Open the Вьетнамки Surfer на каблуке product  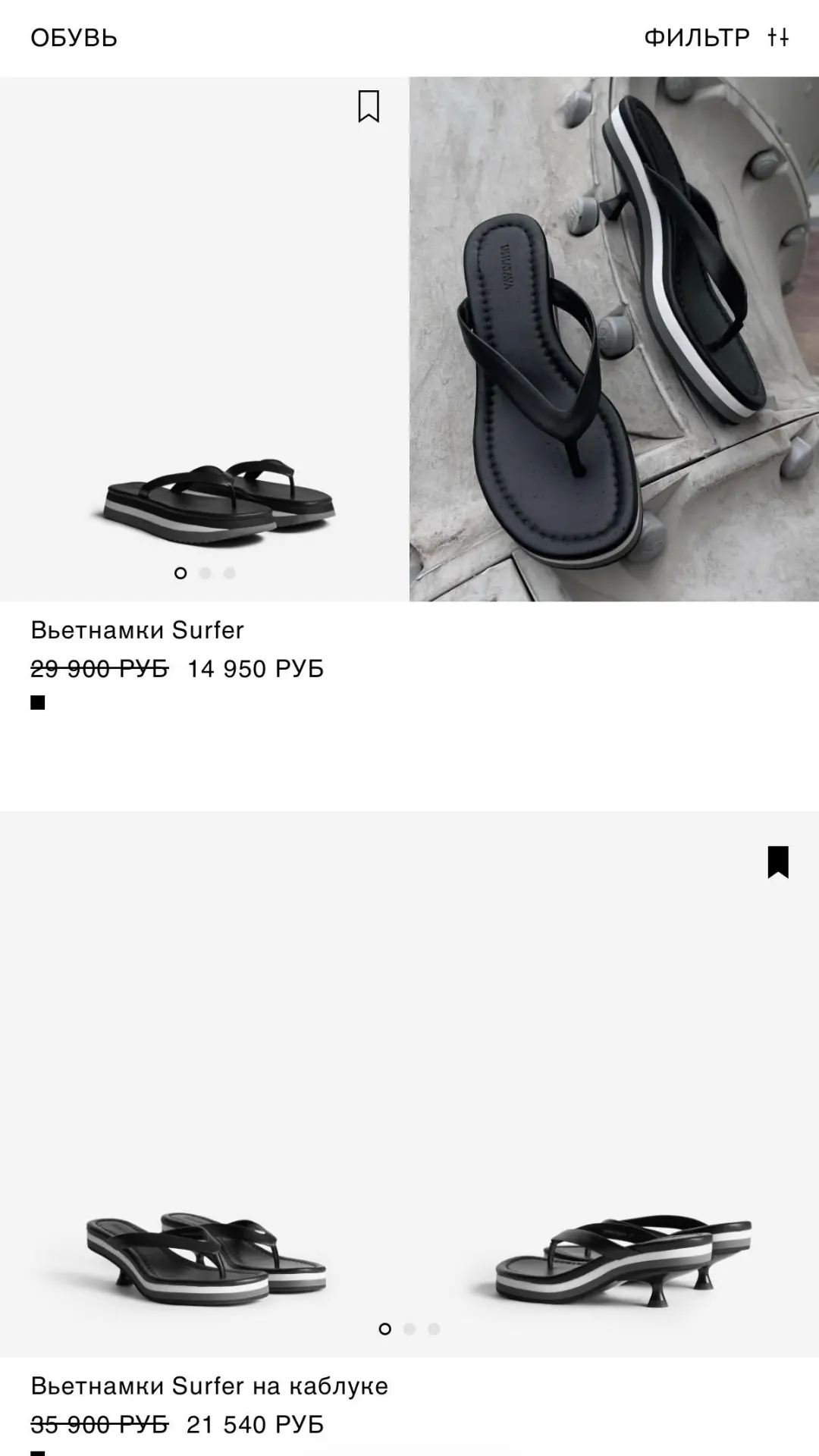point(209,1386)
